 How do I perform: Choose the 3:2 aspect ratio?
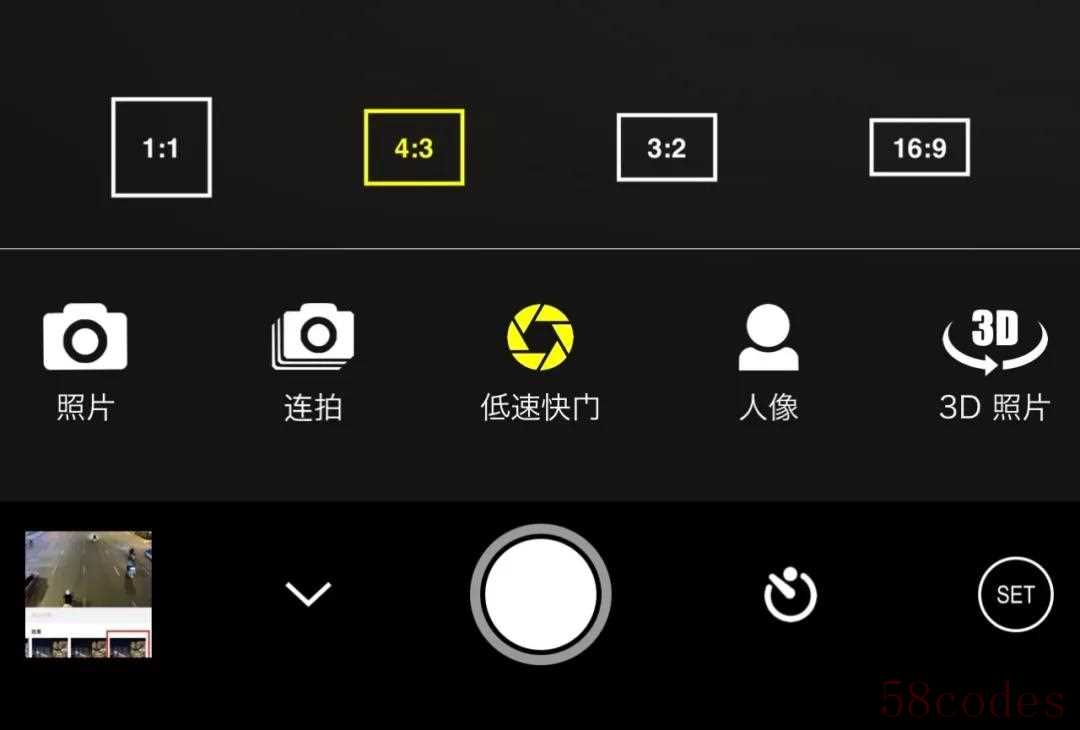tap(667, 147)
